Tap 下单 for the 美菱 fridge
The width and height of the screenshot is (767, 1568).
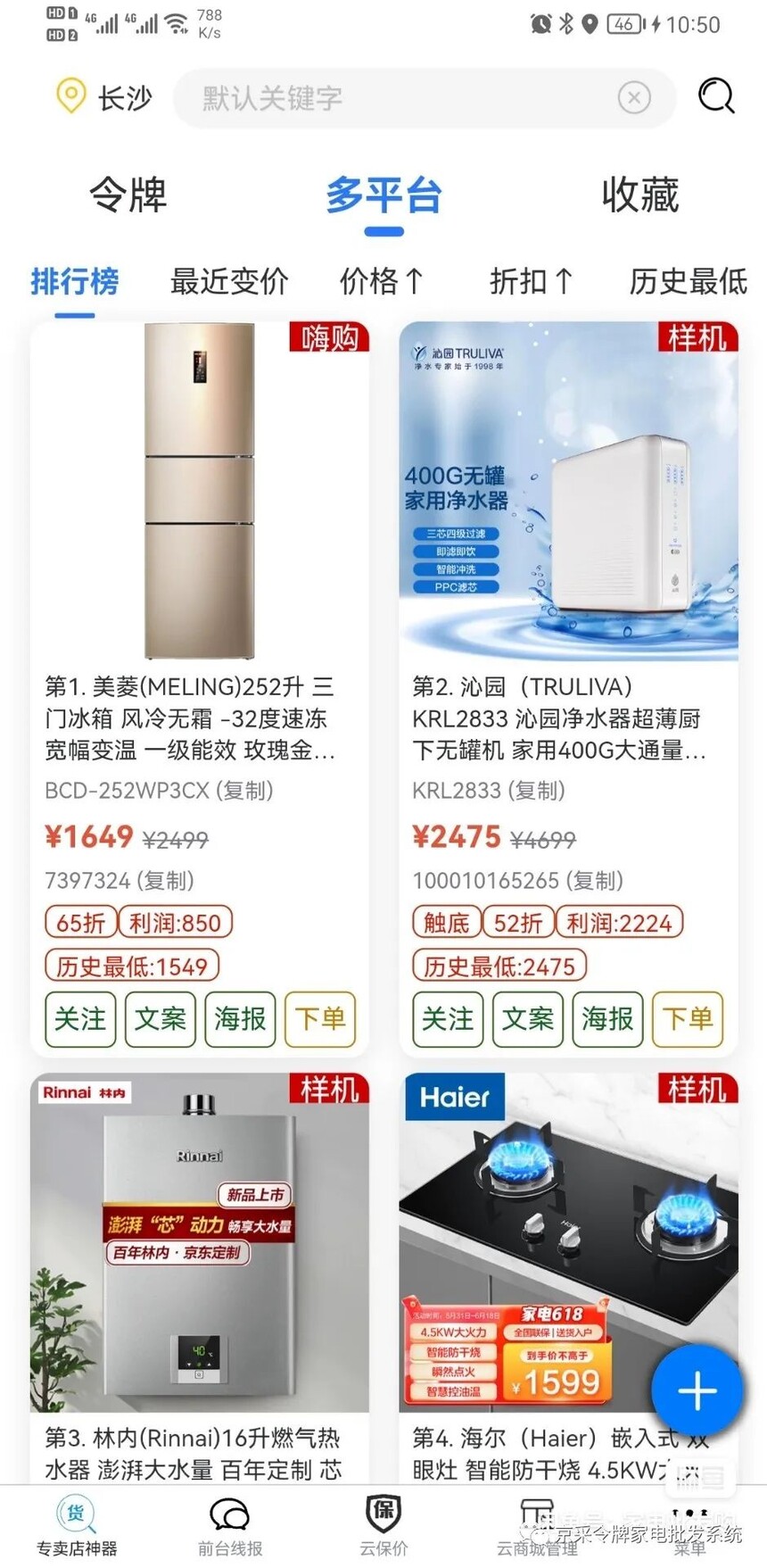coord(320,1018)
